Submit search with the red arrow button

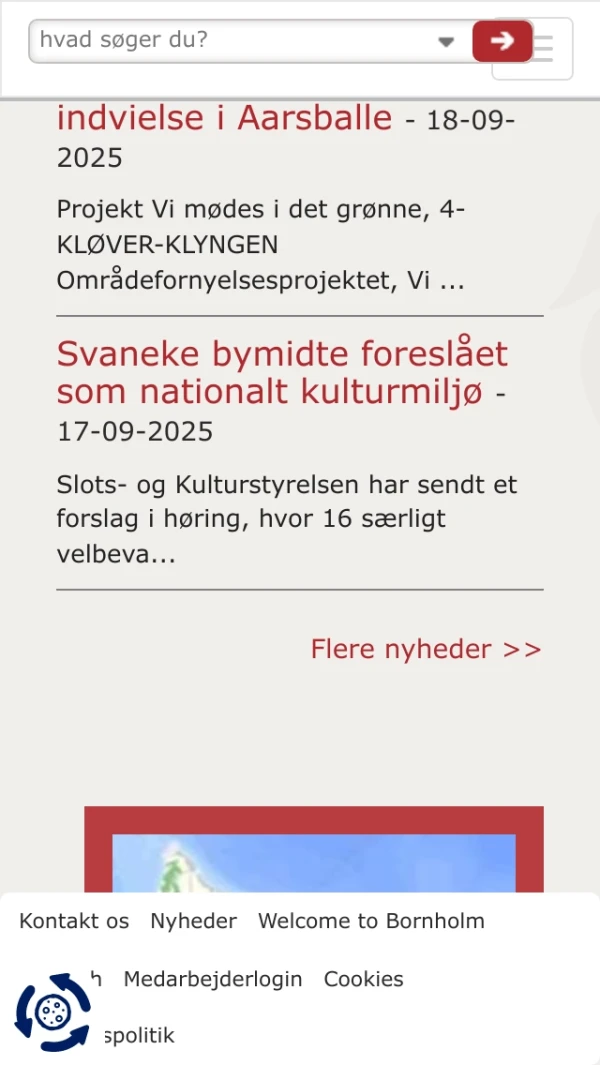coord(502,41)
